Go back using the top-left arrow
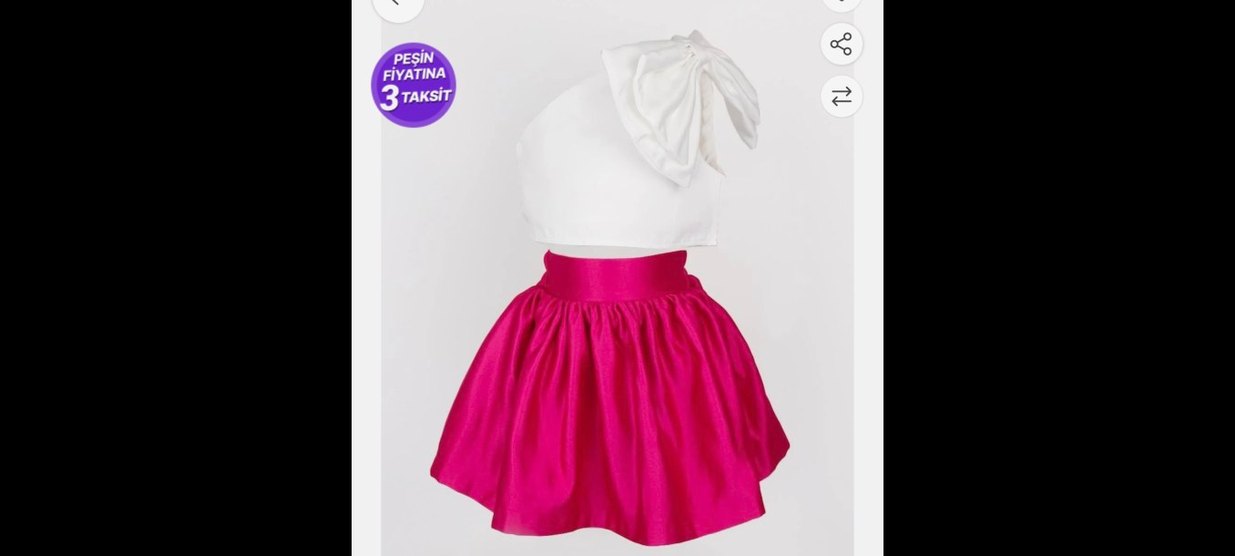The width and height of the screenshot is (1235, 556). click(x=397, y=4)
